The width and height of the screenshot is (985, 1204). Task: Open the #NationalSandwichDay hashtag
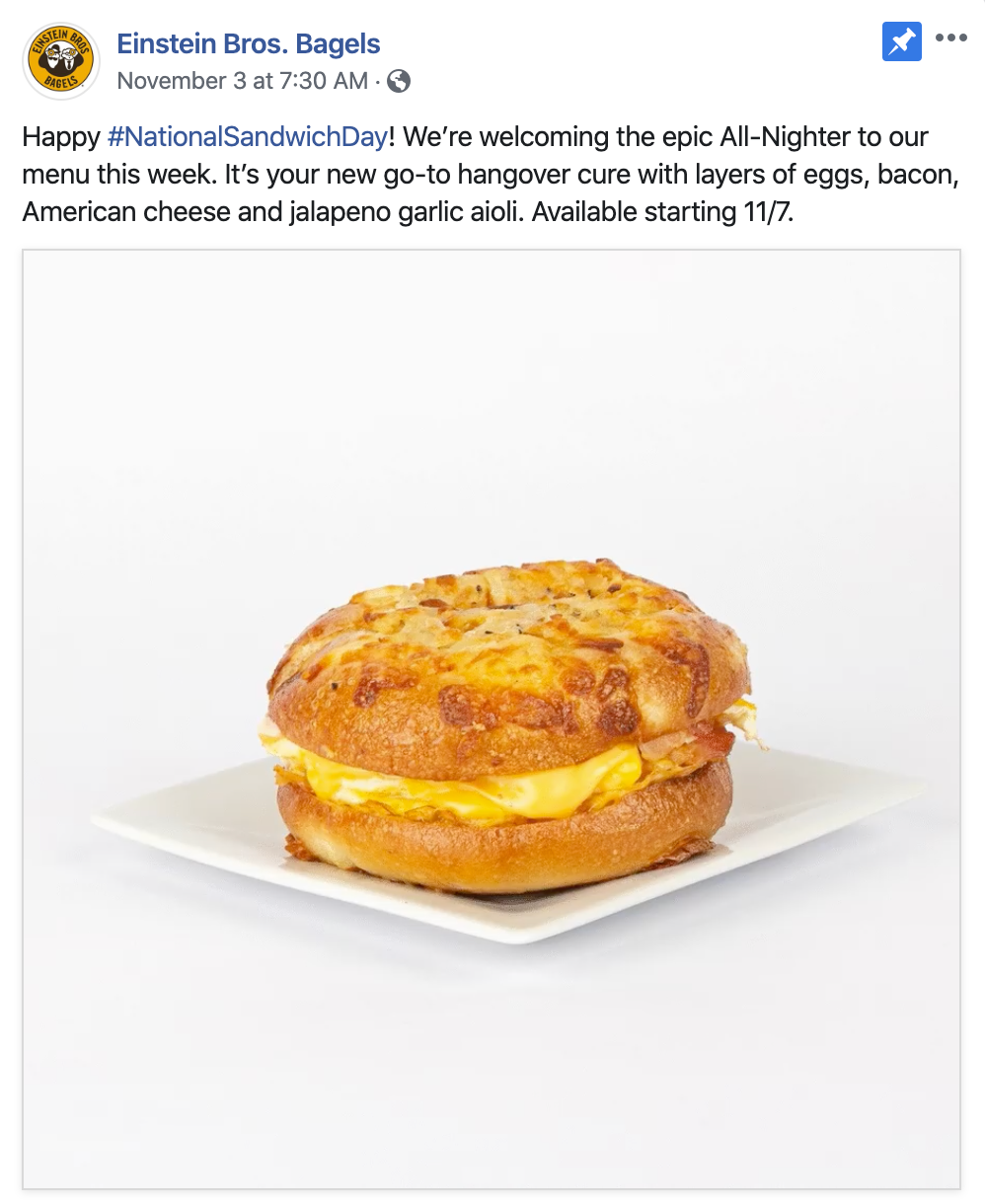coord(247,137)
